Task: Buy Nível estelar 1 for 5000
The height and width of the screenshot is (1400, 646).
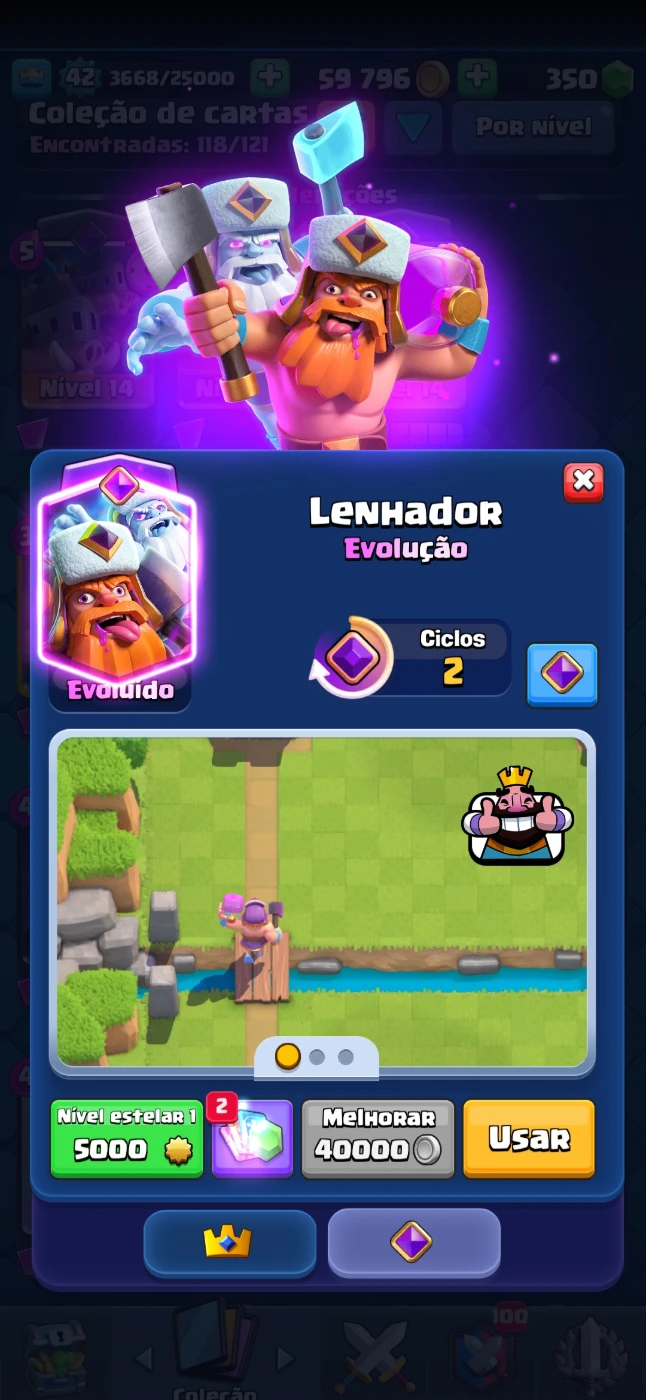Action: click(127, 1138)
